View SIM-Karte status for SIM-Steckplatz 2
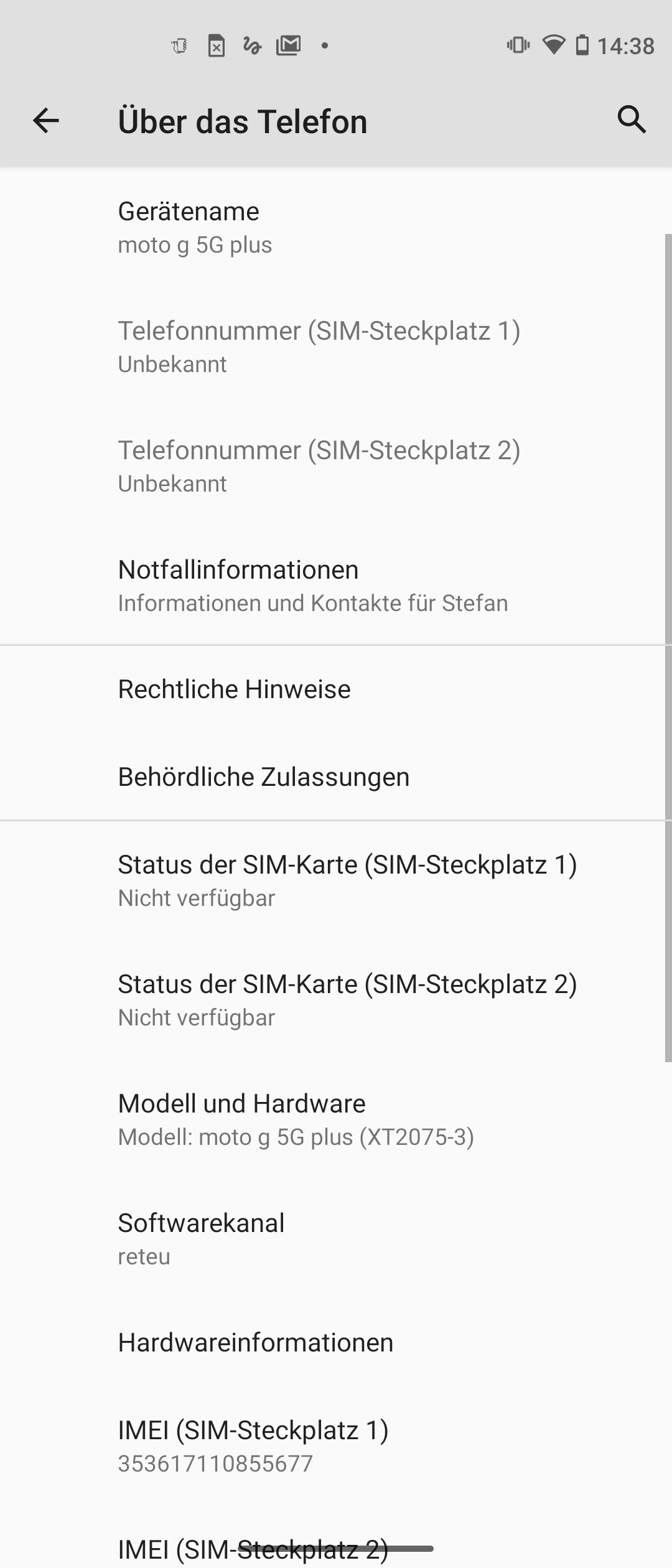Viewport: 672px width, 1568px height. pos(336,1000)
